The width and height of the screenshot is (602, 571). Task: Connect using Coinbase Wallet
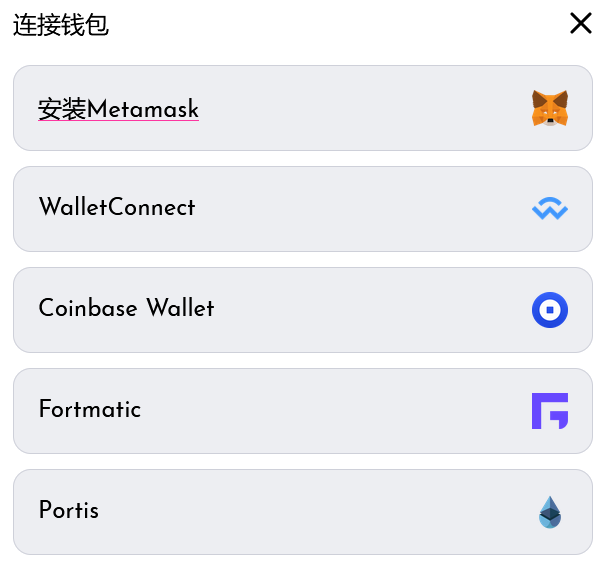point(302,309)
